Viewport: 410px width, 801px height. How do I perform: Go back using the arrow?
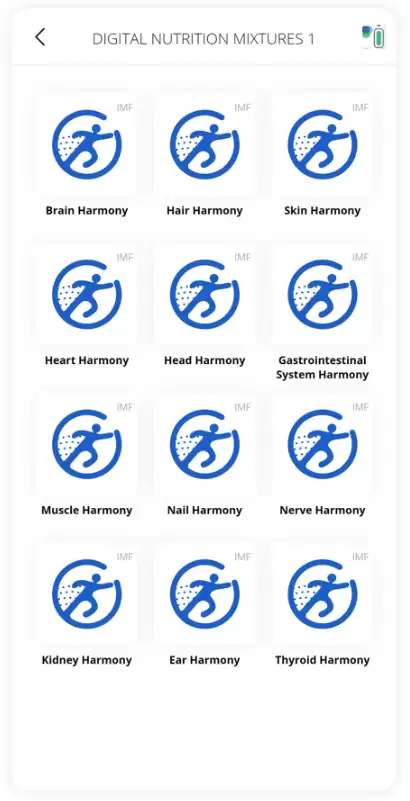[40, 37]
